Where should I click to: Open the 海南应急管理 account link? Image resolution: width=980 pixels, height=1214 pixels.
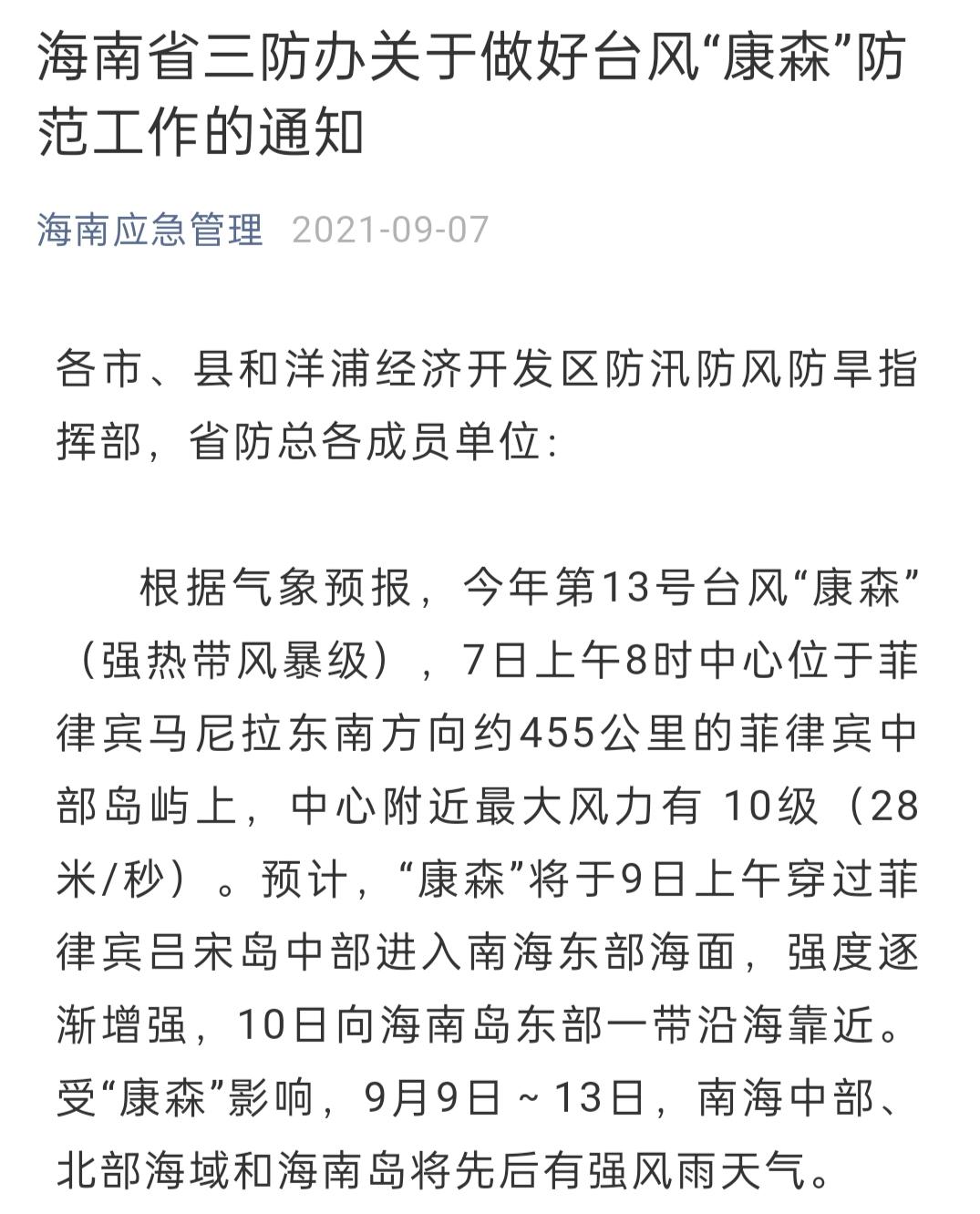pyautogui.click(x=150, y=230)
